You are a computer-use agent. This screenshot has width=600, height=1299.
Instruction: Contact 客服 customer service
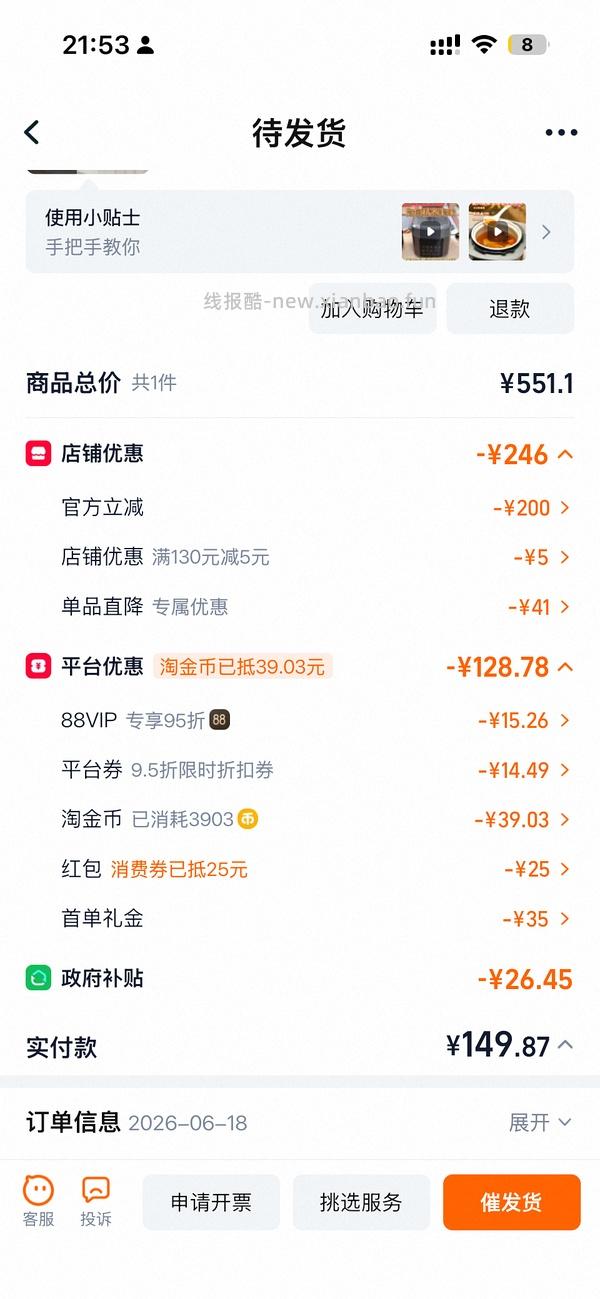click(38, 1201)
